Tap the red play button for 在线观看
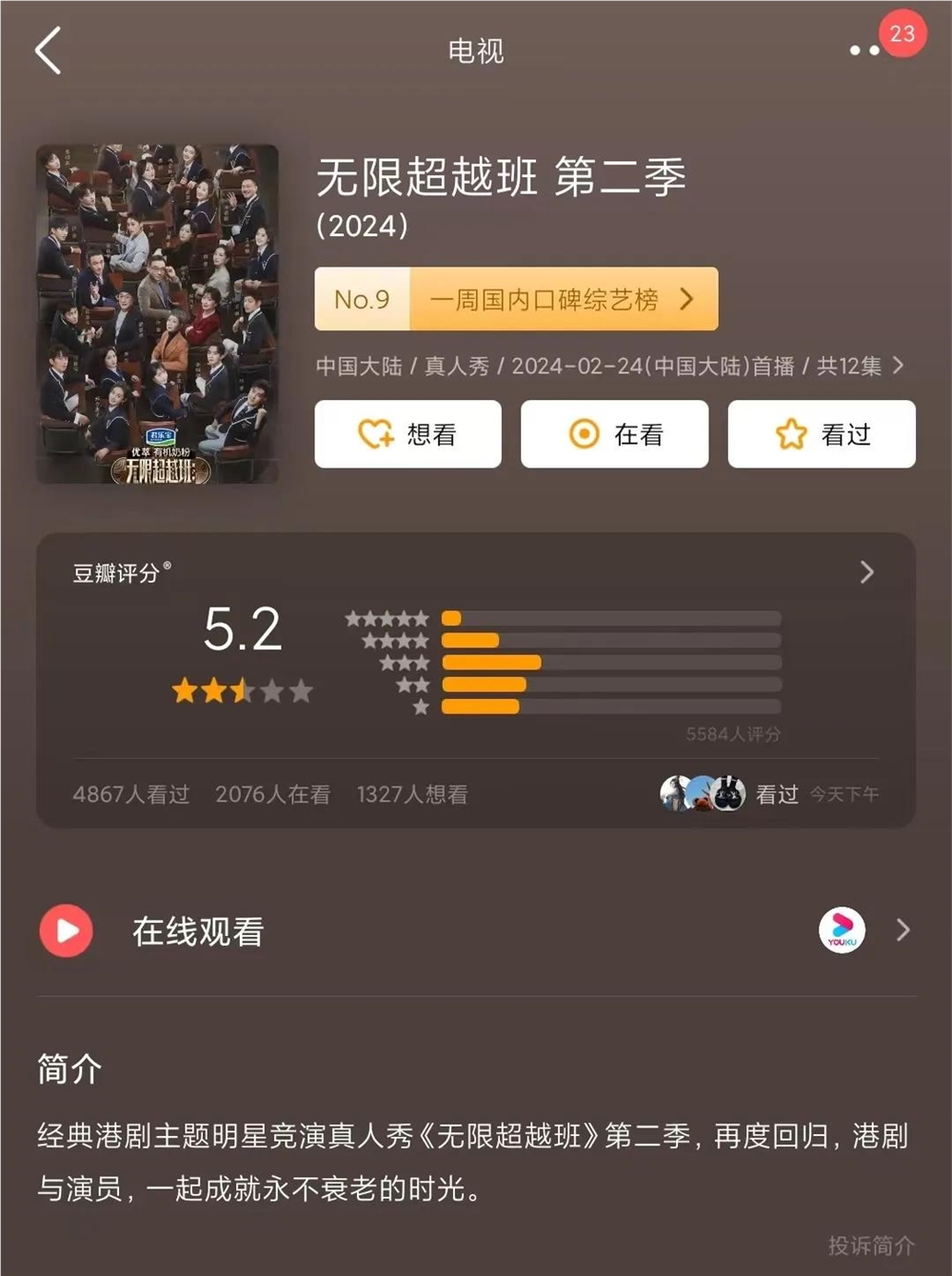 click(x=65, y=931)
